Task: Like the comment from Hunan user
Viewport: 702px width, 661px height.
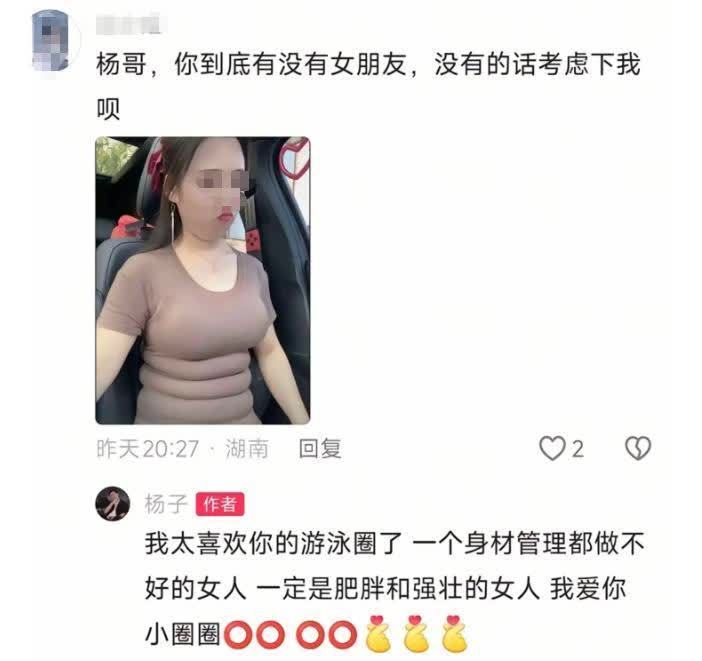Action: pyautogui.click(x=552, y=449)
